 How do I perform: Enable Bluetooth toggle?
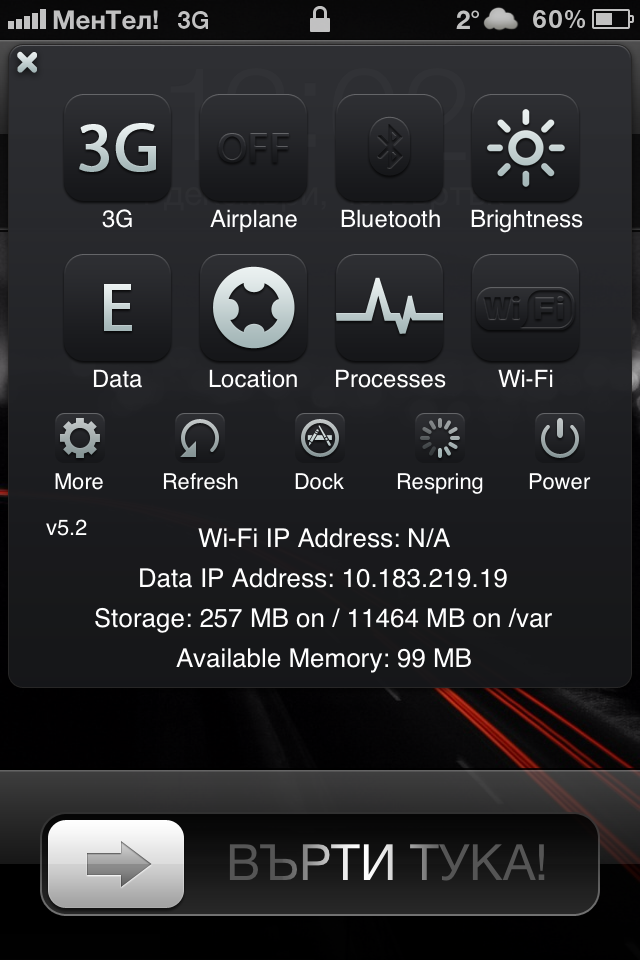coord(389,149)
